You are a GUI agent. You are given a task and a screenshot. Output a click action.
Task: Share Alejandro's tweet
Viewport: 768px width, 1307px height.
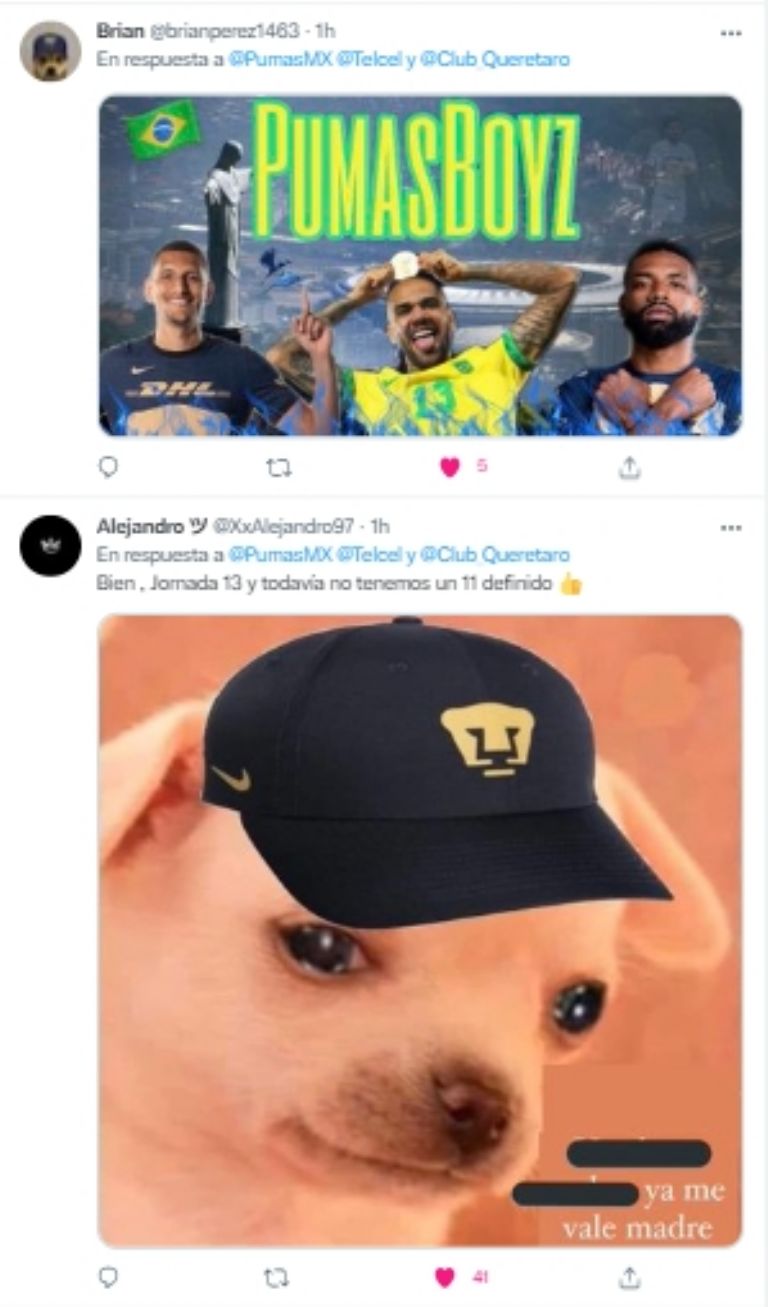(x=629, y=1277)
